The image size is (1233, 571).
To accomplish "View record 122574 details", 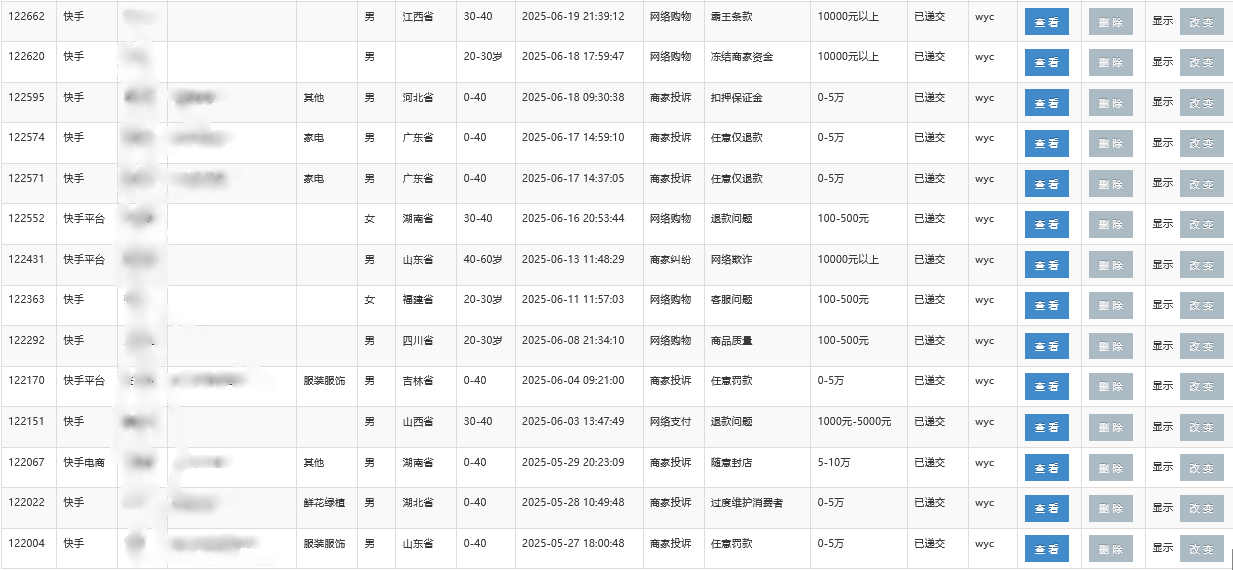I will 1046,144.
